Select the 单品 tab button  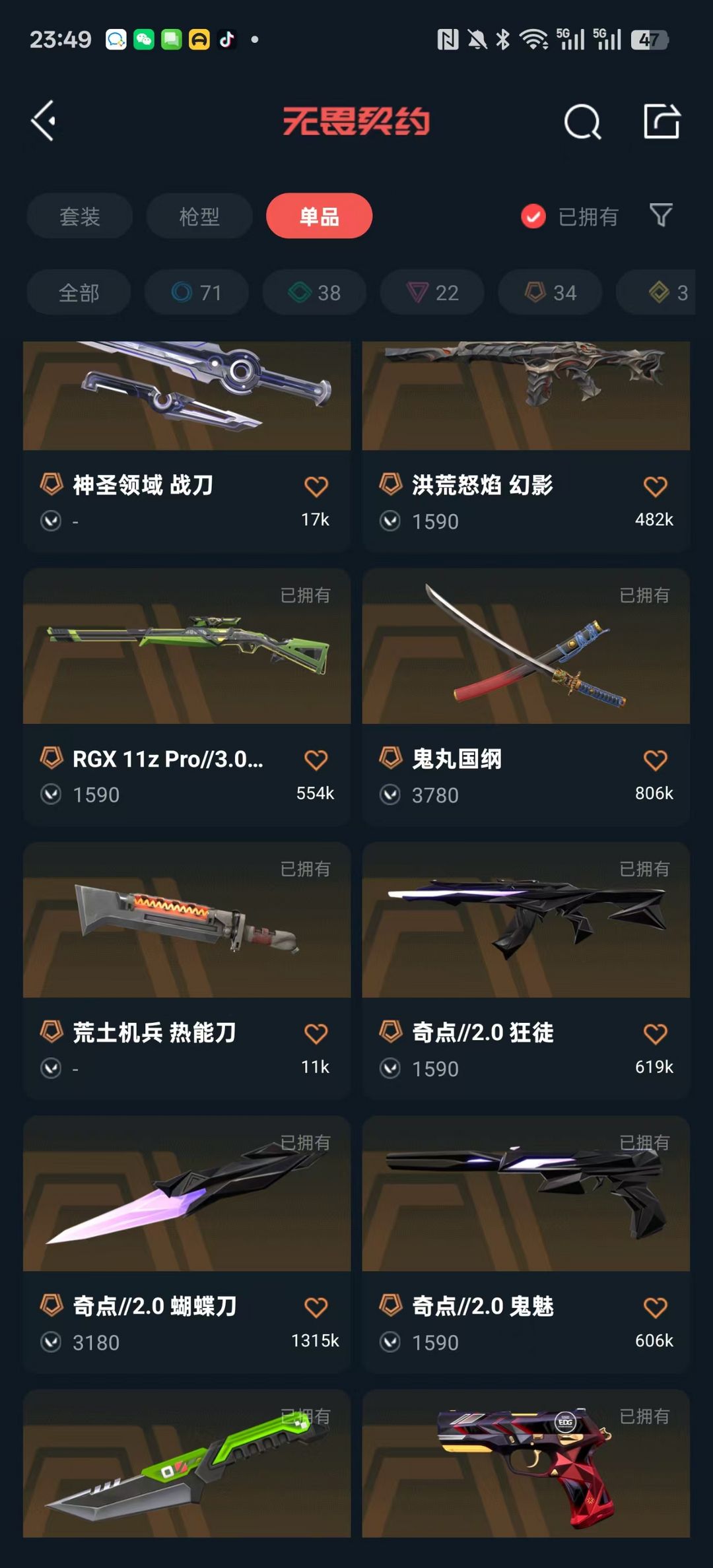click(x=319, y=216)
